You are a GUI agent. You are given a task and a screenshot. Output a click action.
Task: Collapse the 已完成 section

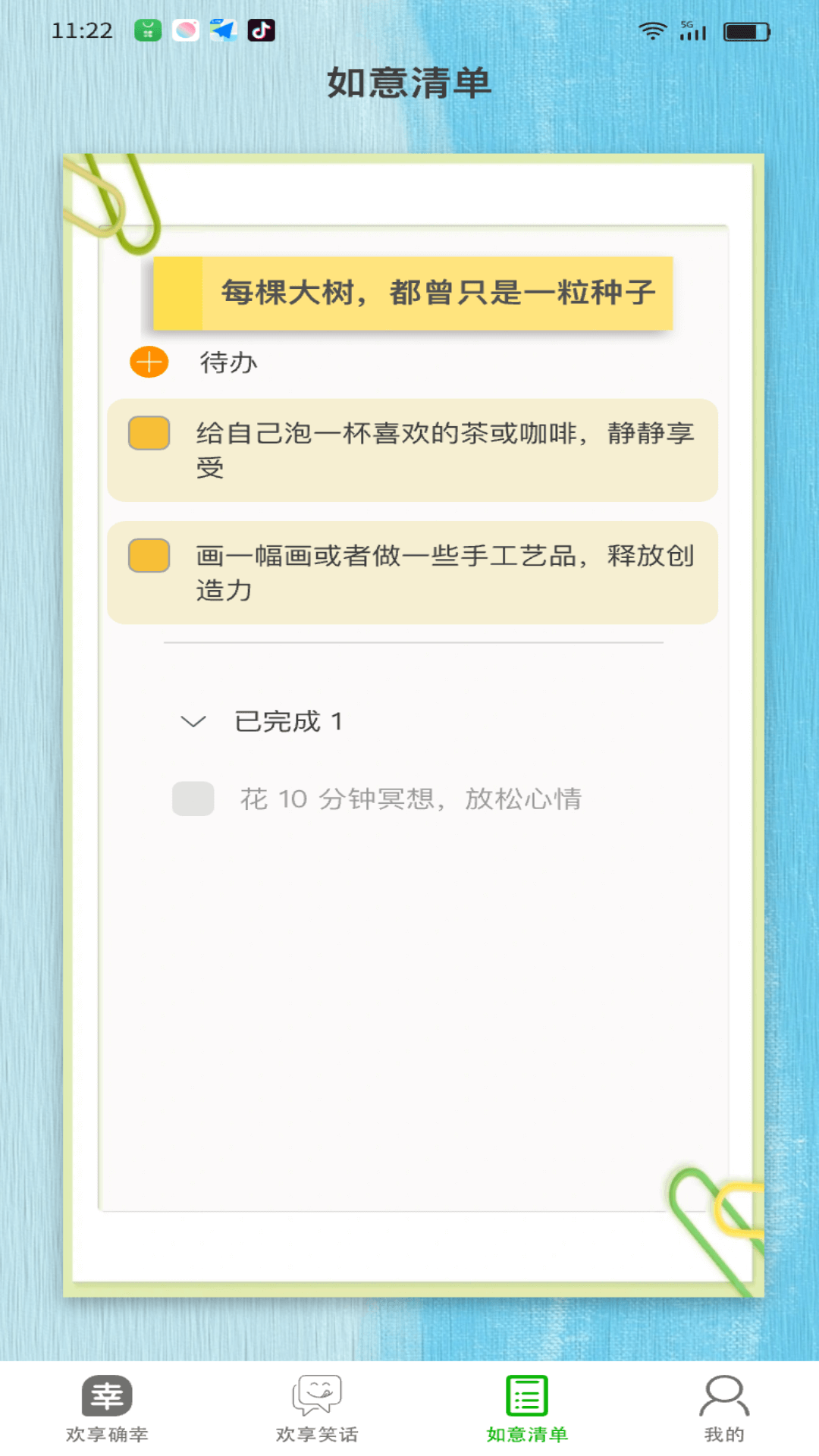click(x=193, y=721)
